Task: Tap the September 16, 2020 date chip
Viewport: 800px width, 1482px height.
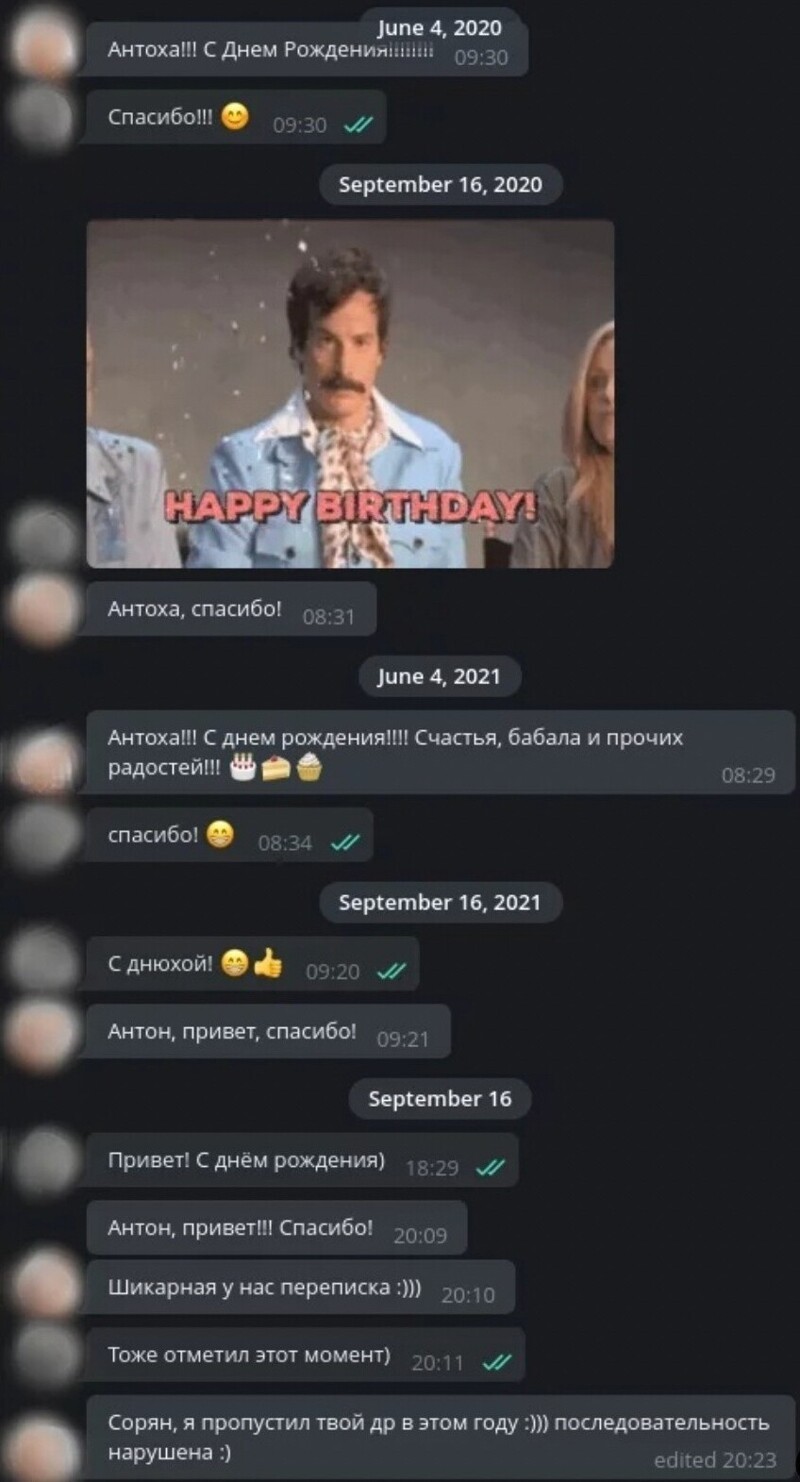Action: click(x=440, y=185)
